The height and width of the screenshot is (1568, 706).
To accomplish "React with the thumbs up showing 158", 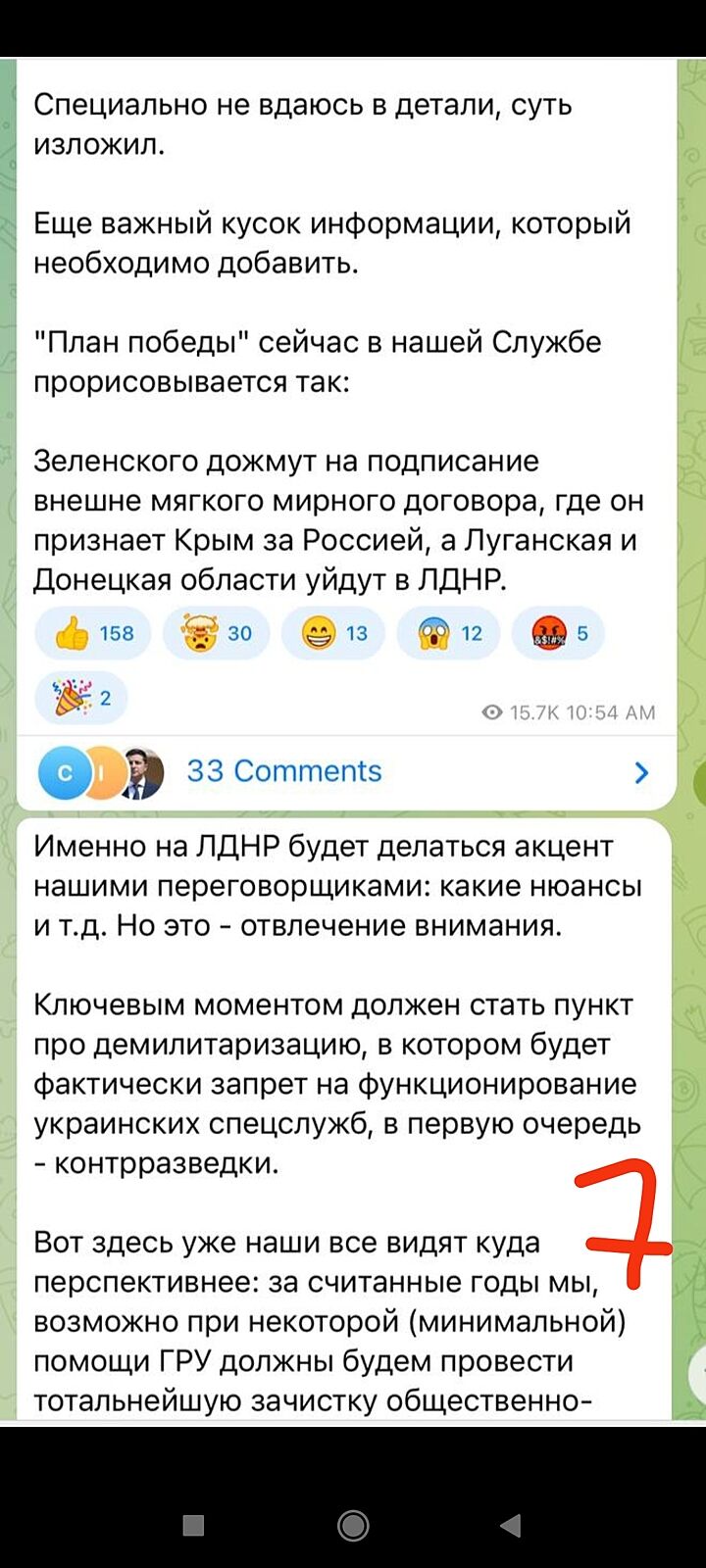I will point(93,634).
